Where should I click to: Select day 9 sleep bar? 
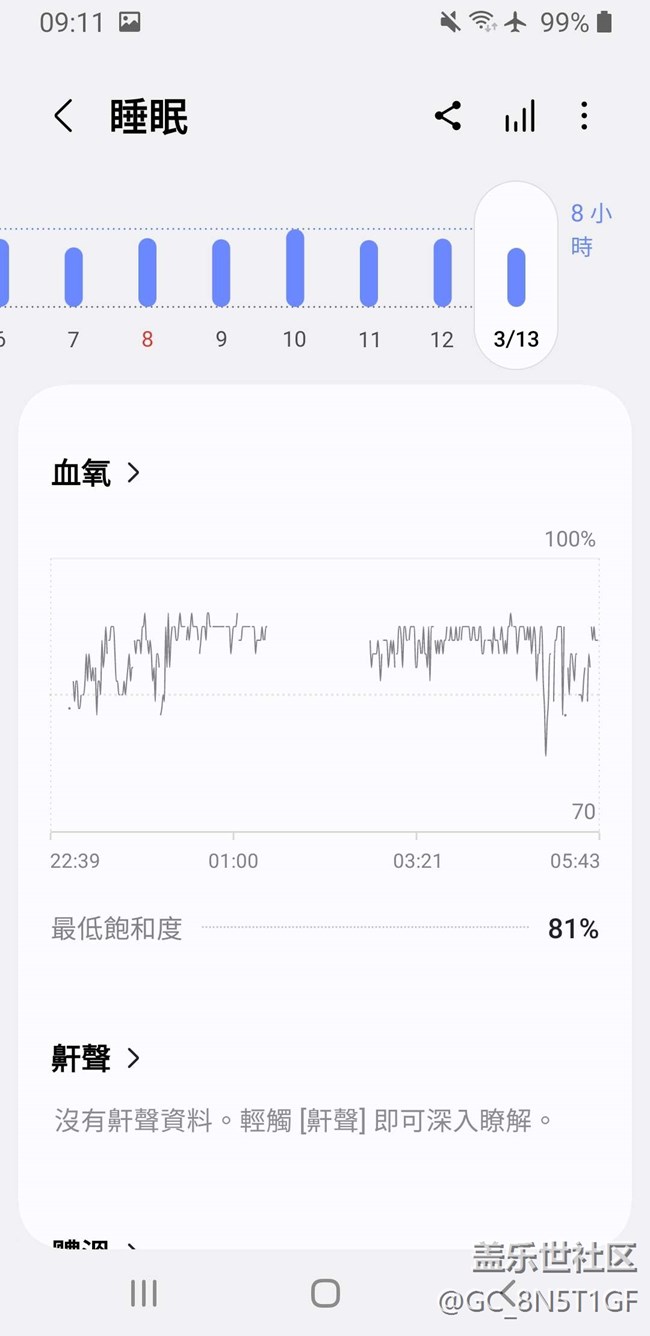[221, 272]
